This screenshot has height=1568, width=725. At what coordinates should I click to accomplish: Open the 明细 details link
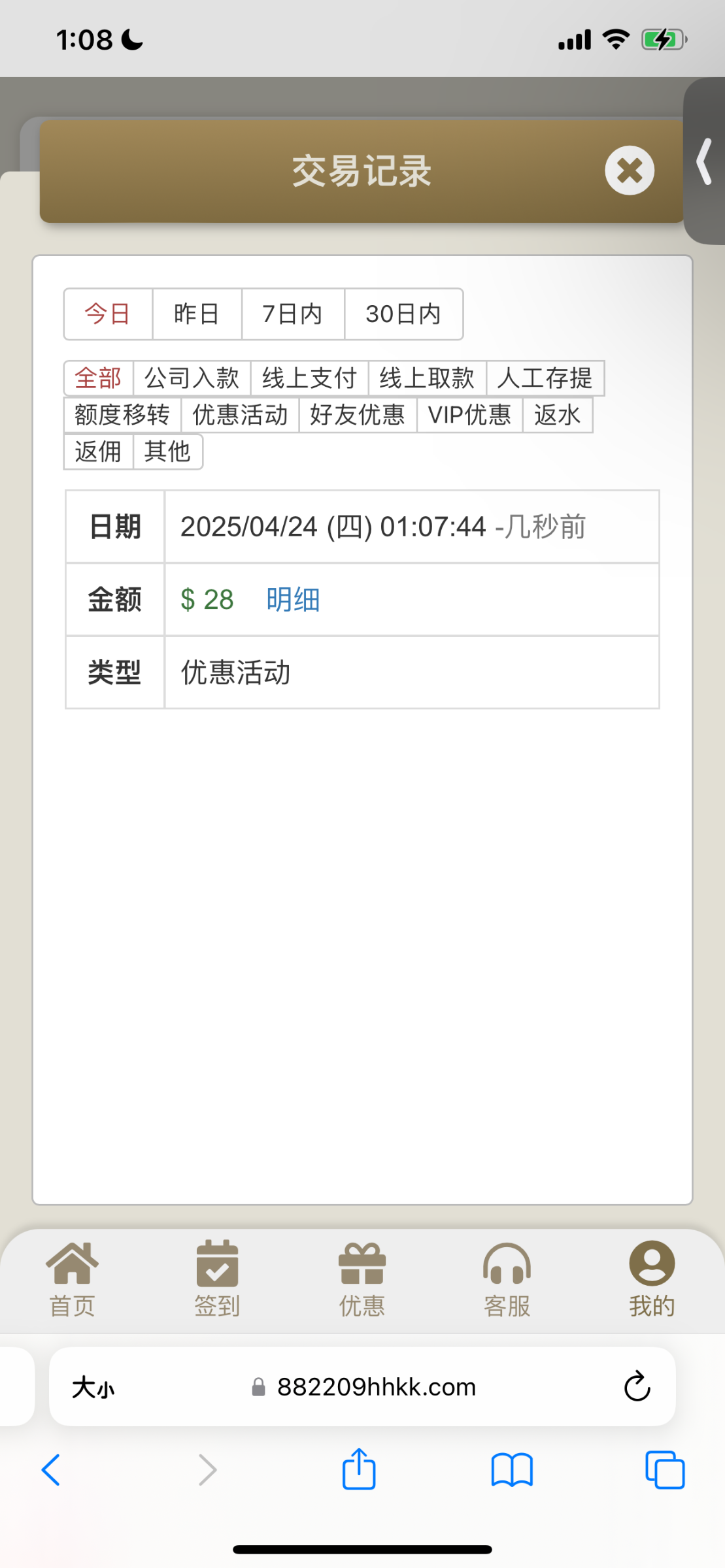pos(293,600)
